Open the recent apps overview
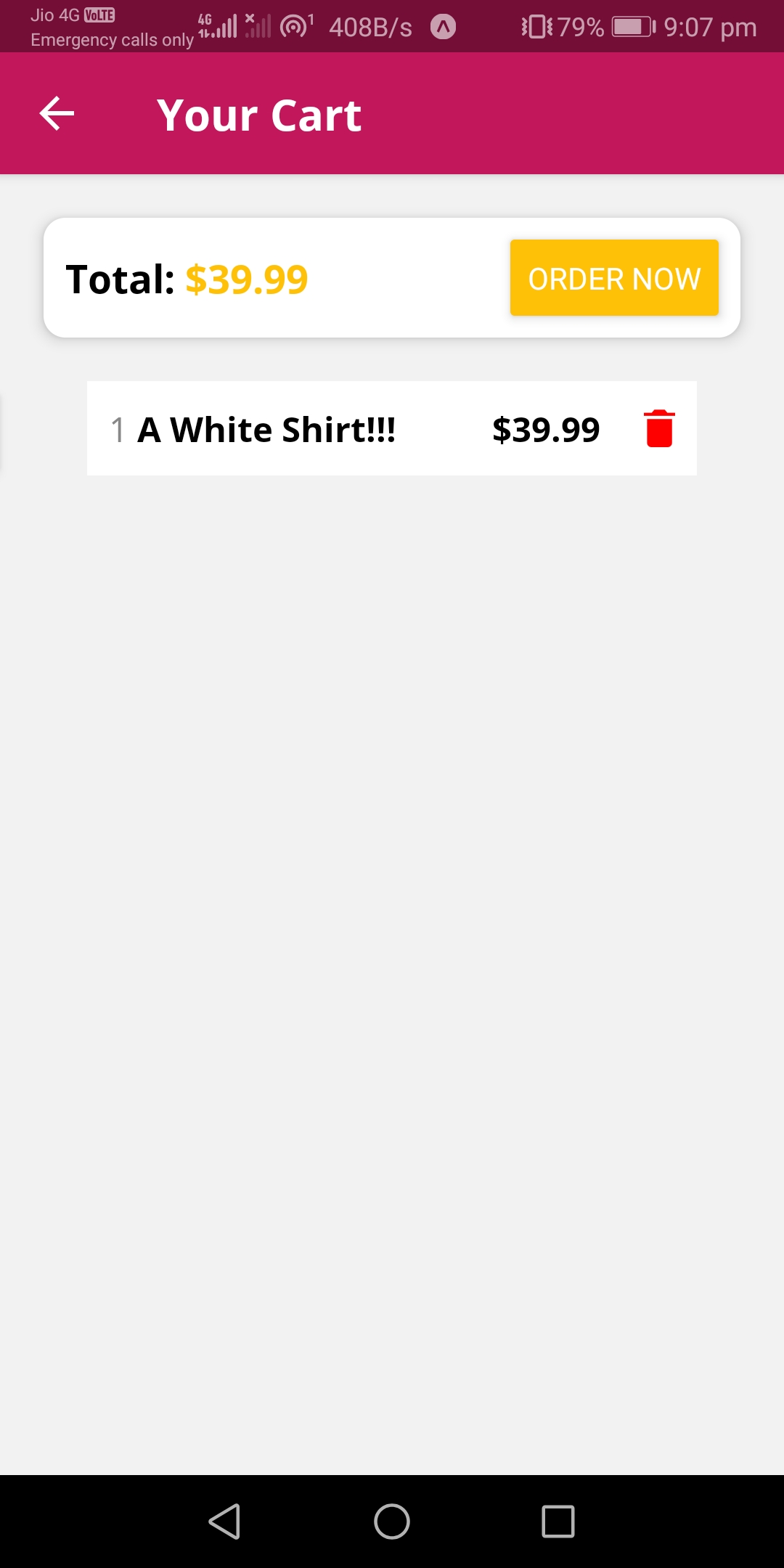 coord(558,1521)
